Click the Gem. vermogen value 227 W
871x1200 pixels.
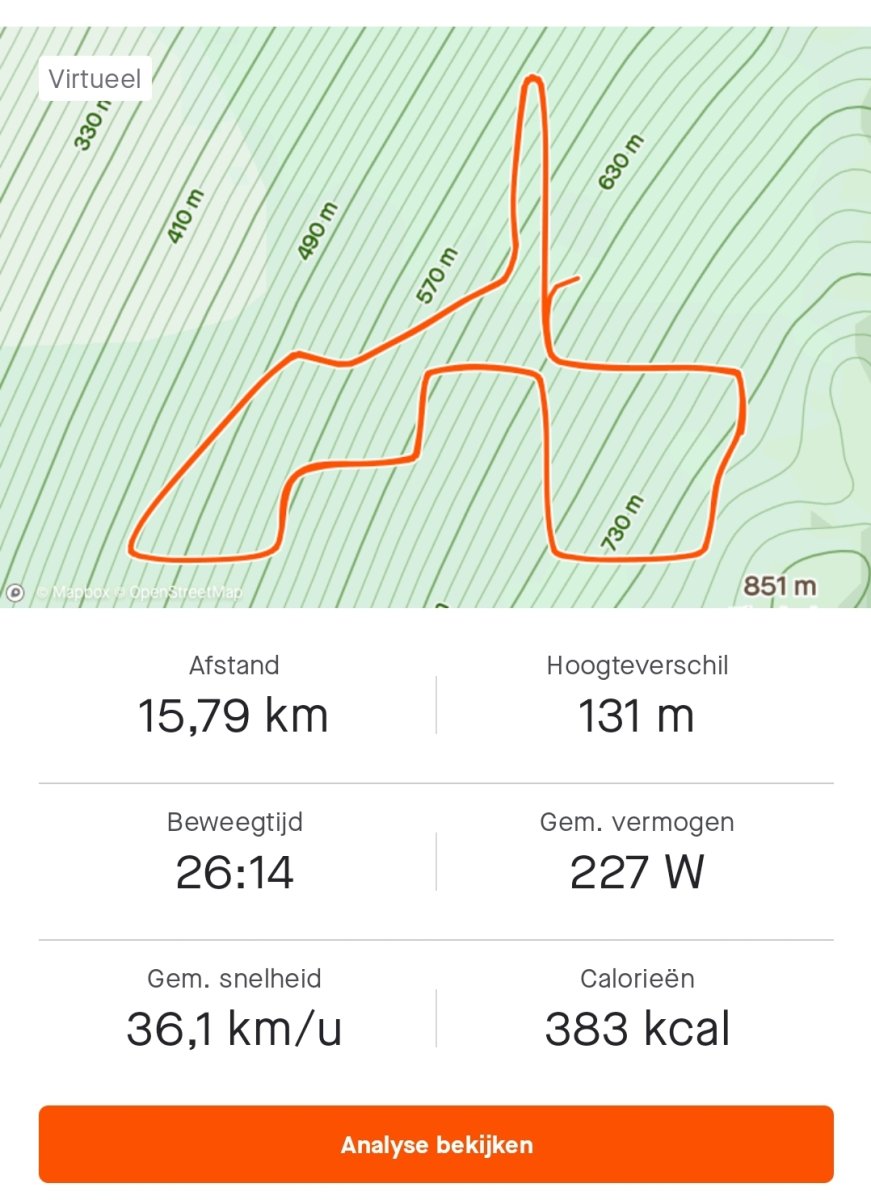click(x=639, y=871)
